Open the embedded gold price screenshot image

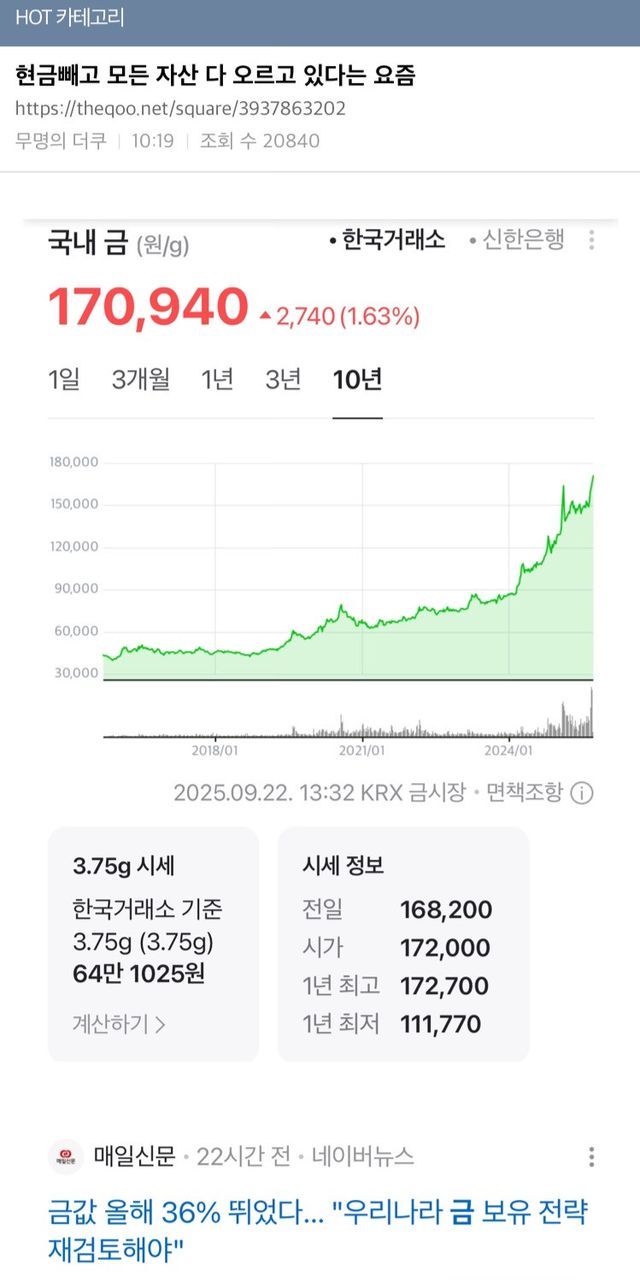tap(320, 640)
